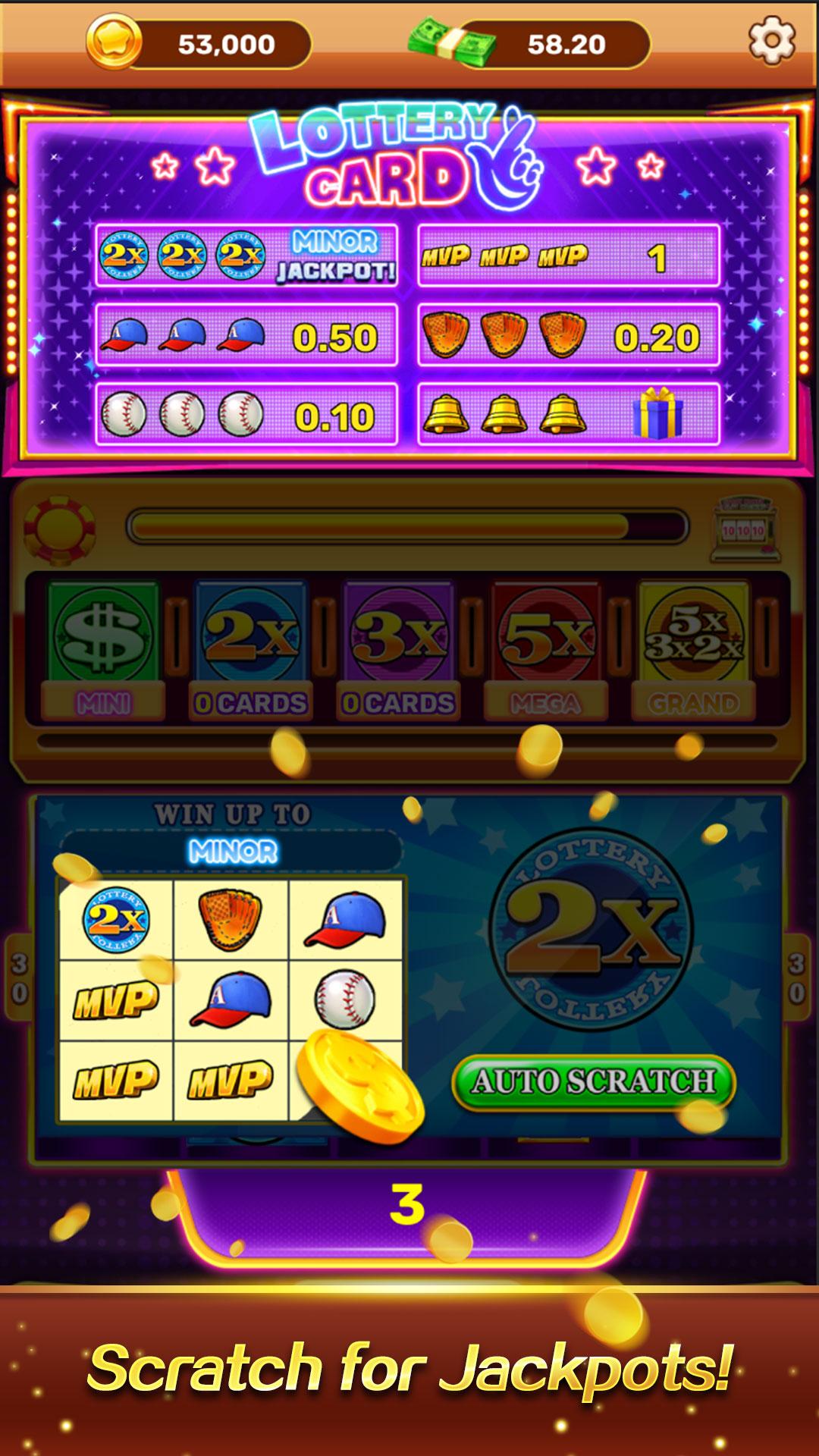Select the 2x lottery card
The height and width of the screenshot is (1456, 819).
[x=251, y=646]
